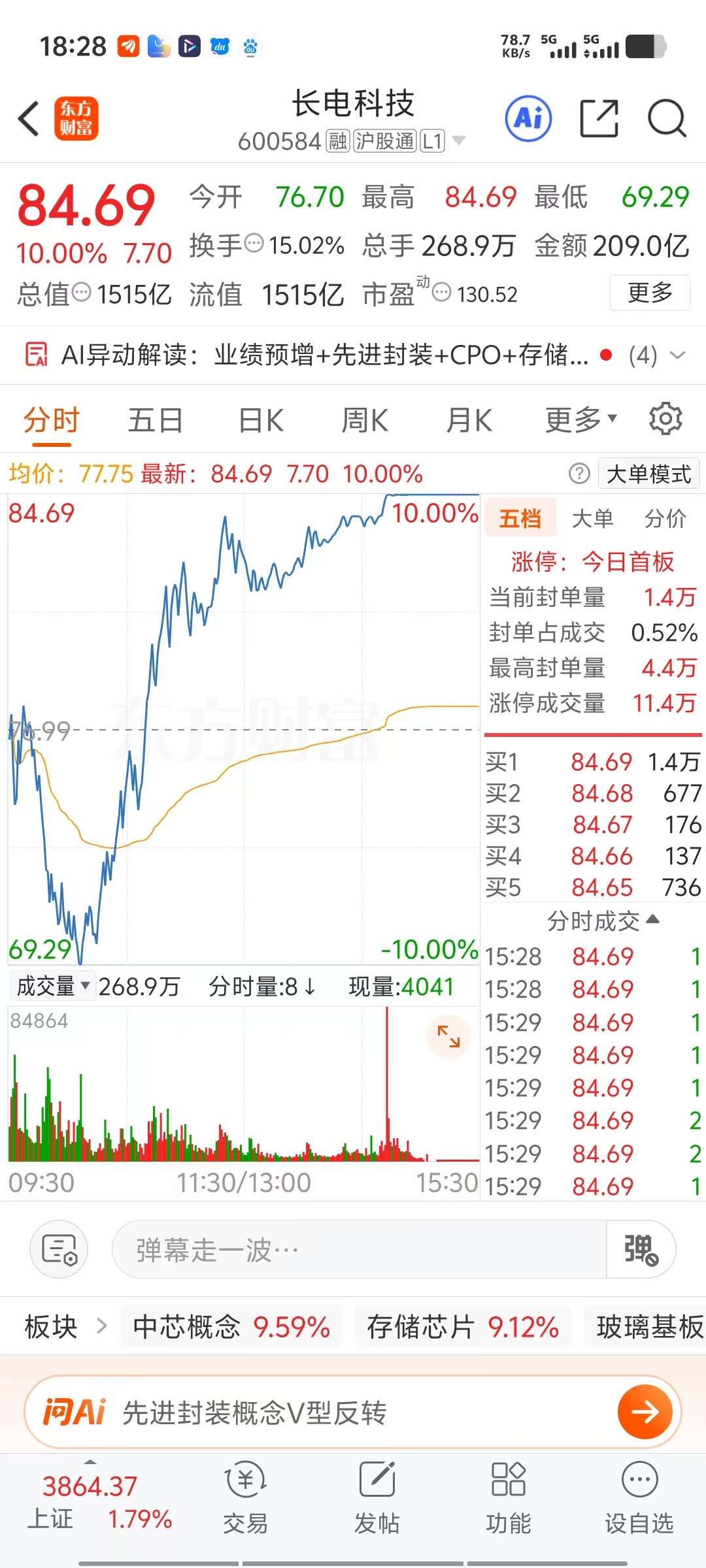Viewport: 706px width, 1568px height.
Task: Open chart settings gear
Action: 665,419
